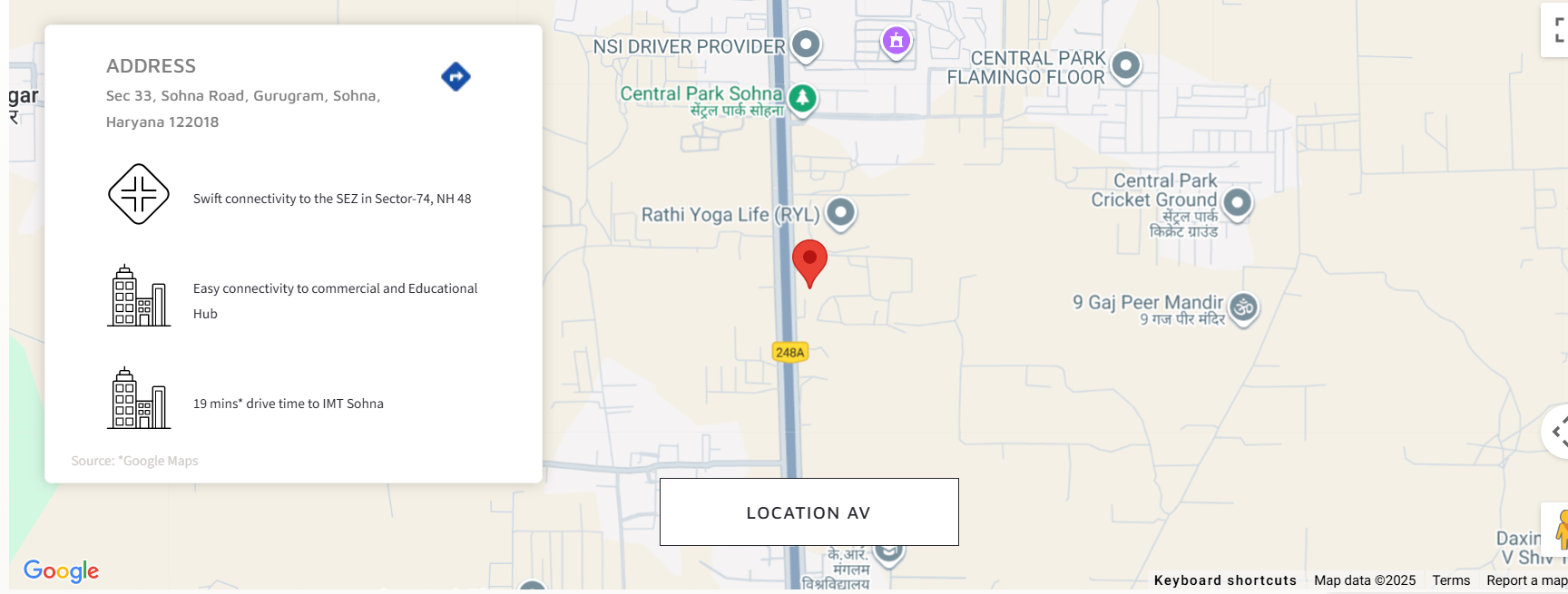Tap the LOCATION AV button
The image size is (1568, 594).
coord(808,512)
